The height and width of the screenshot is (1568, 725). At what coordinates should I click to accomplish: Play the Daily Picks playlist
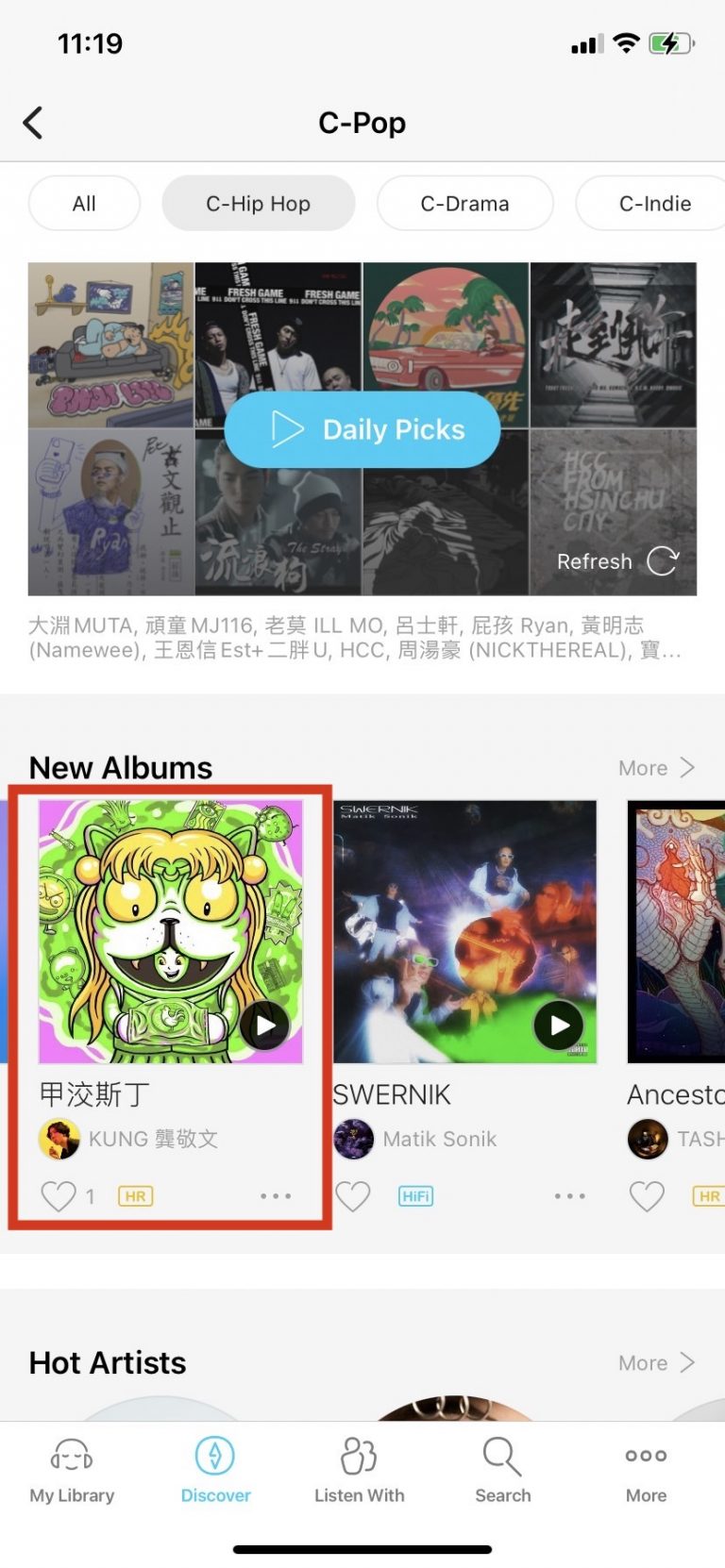click(362, 430)
